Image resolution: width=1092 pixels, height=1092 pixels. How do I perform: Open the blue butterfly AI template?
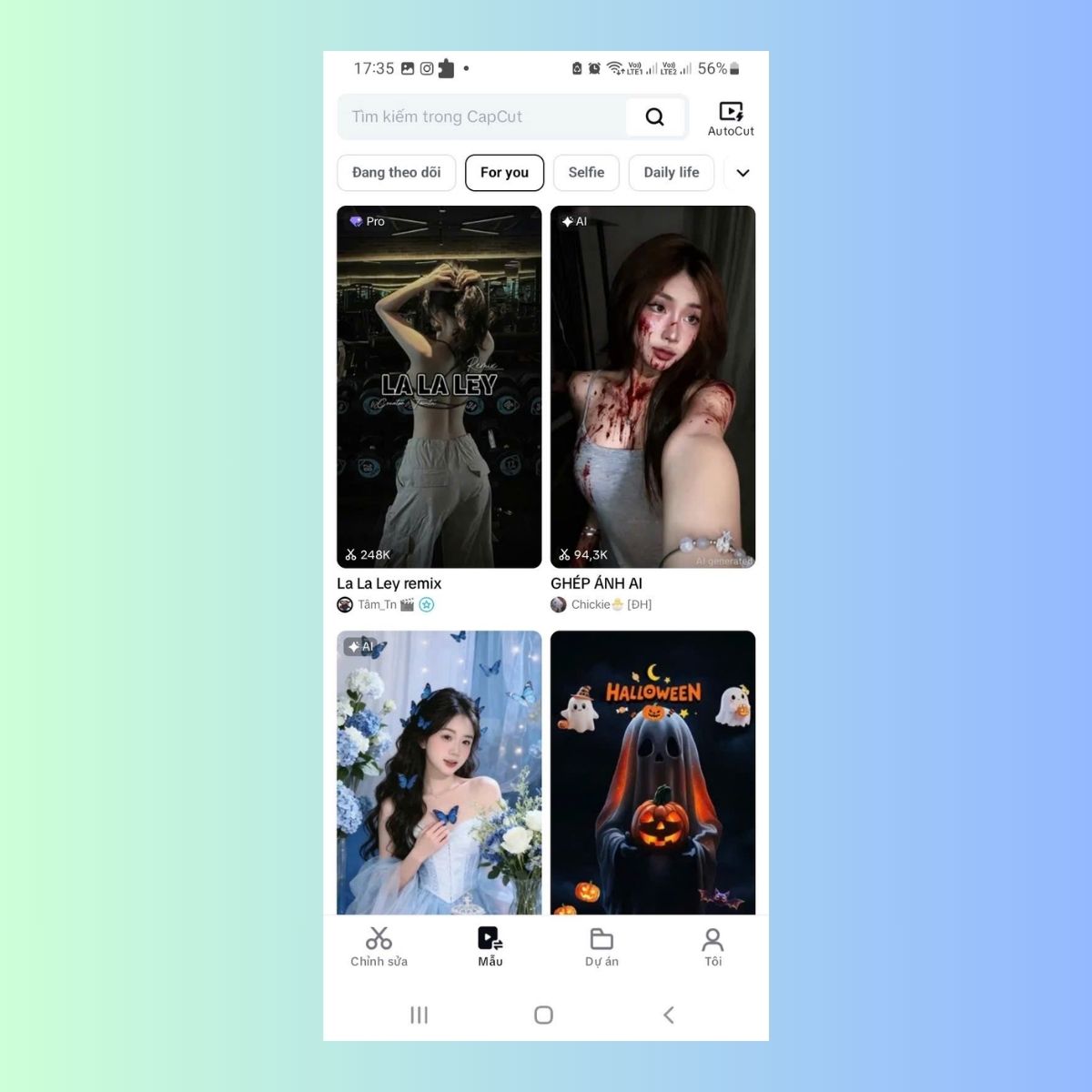[x=439, y=773]
